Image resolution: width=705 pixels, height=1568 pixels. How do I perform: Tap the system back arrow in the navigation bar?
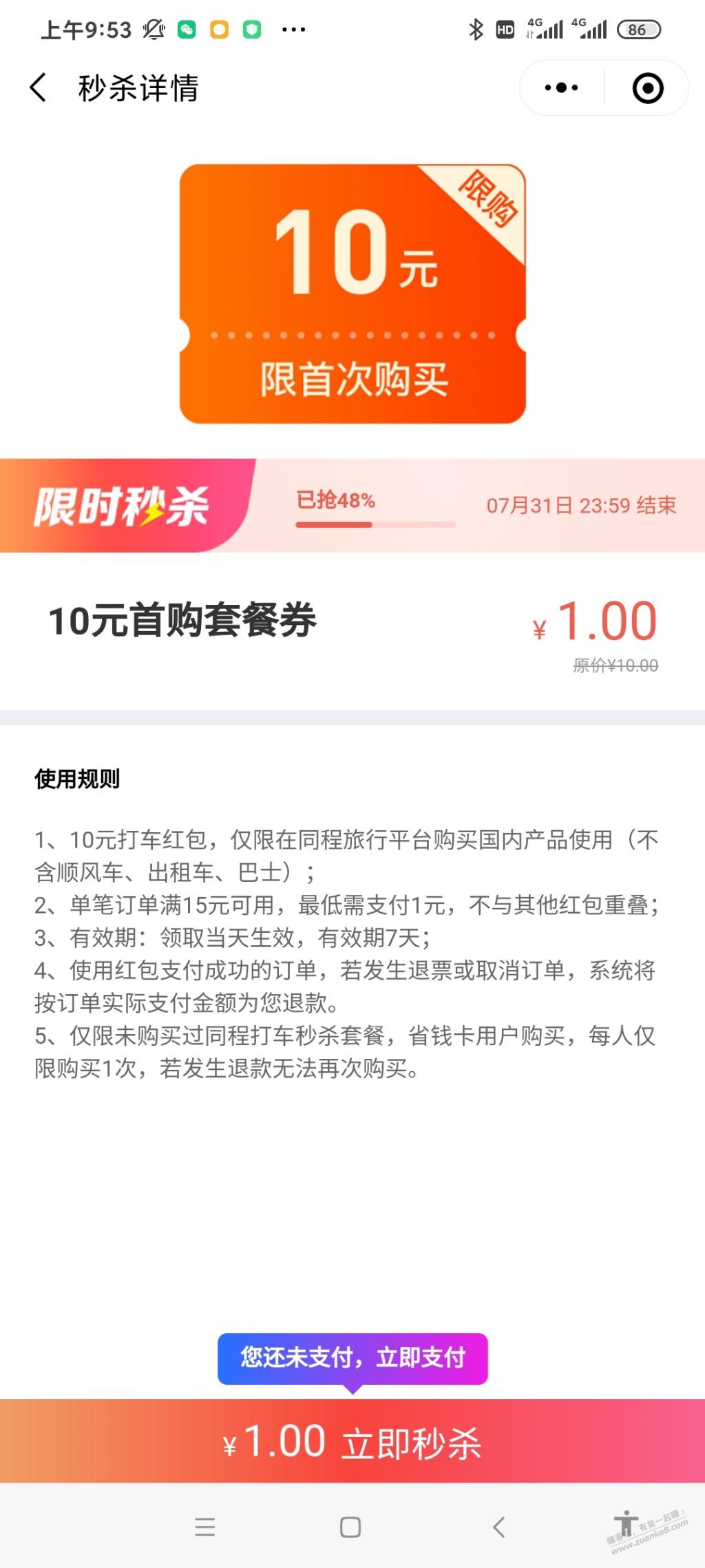(499, 1527)
